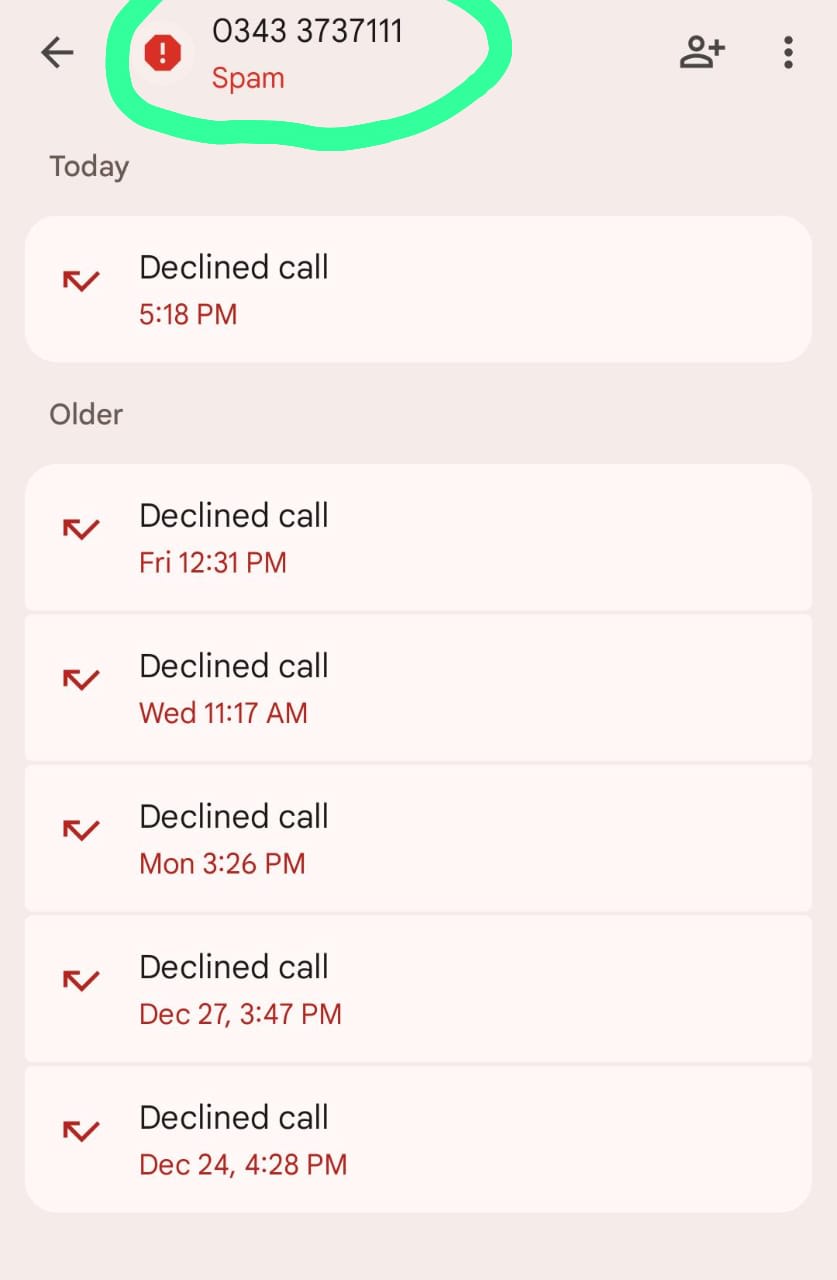This screenshot has height=1280, width=837.
Task: Click the Spam label below the number
Action: point(247,78)
